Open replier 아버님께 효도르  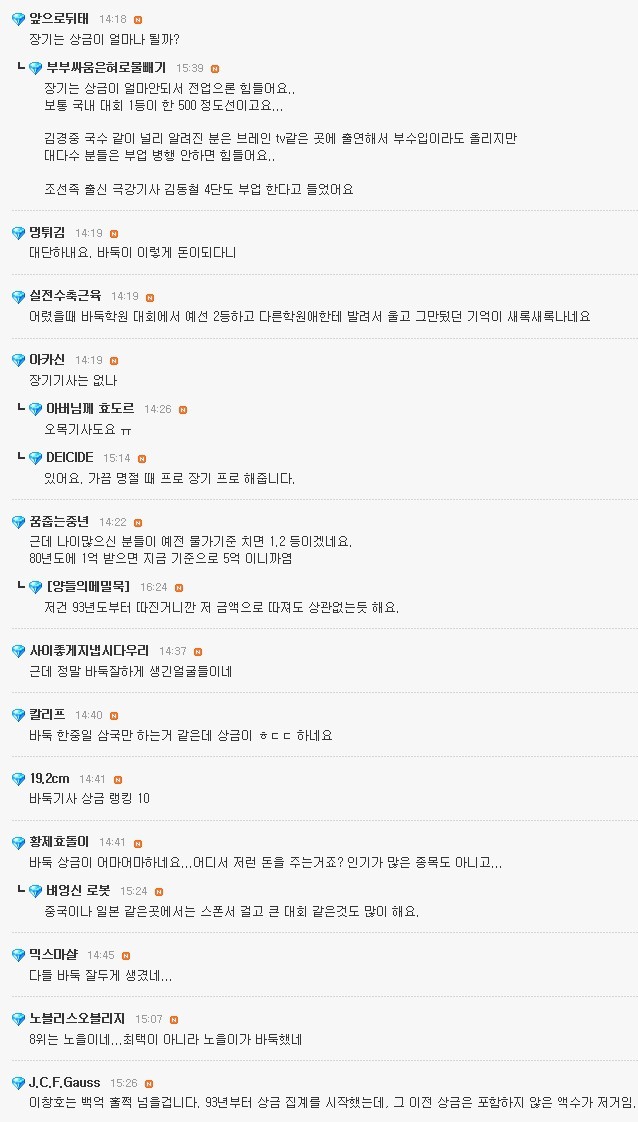coord(88,408)
